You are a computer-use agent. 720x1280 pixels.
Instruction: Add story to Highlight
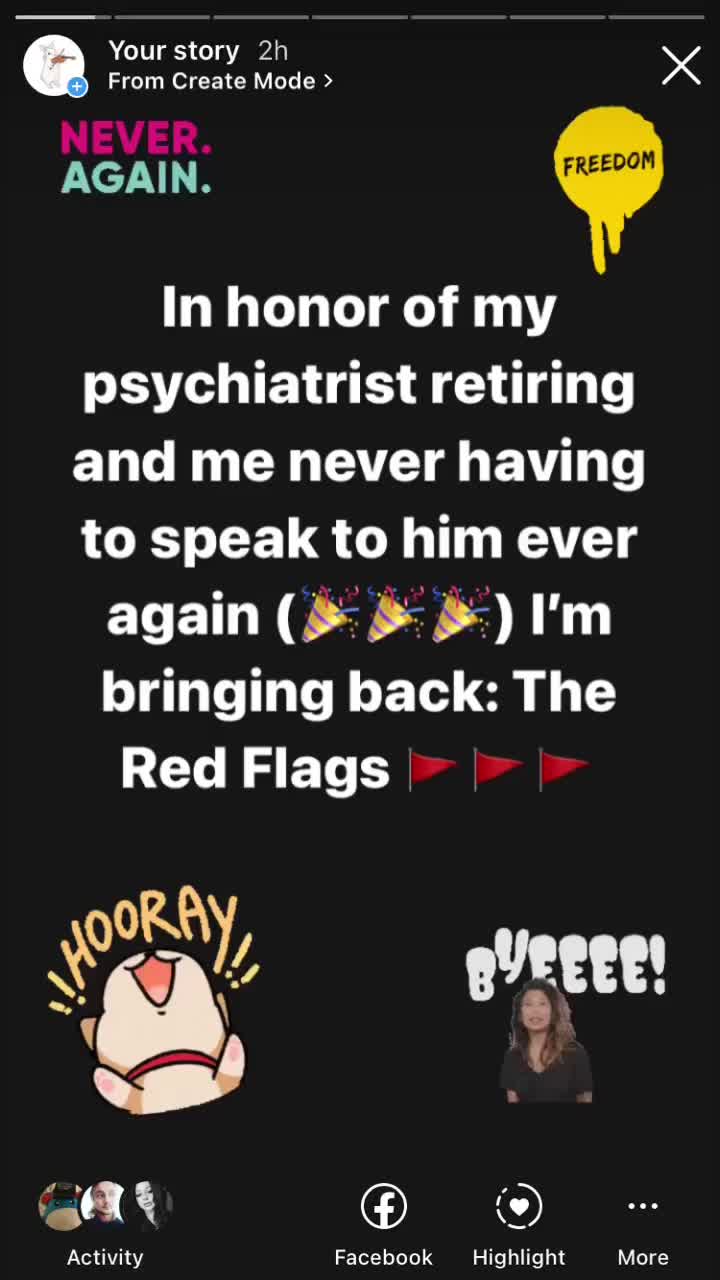click(x=518, y=1222)
